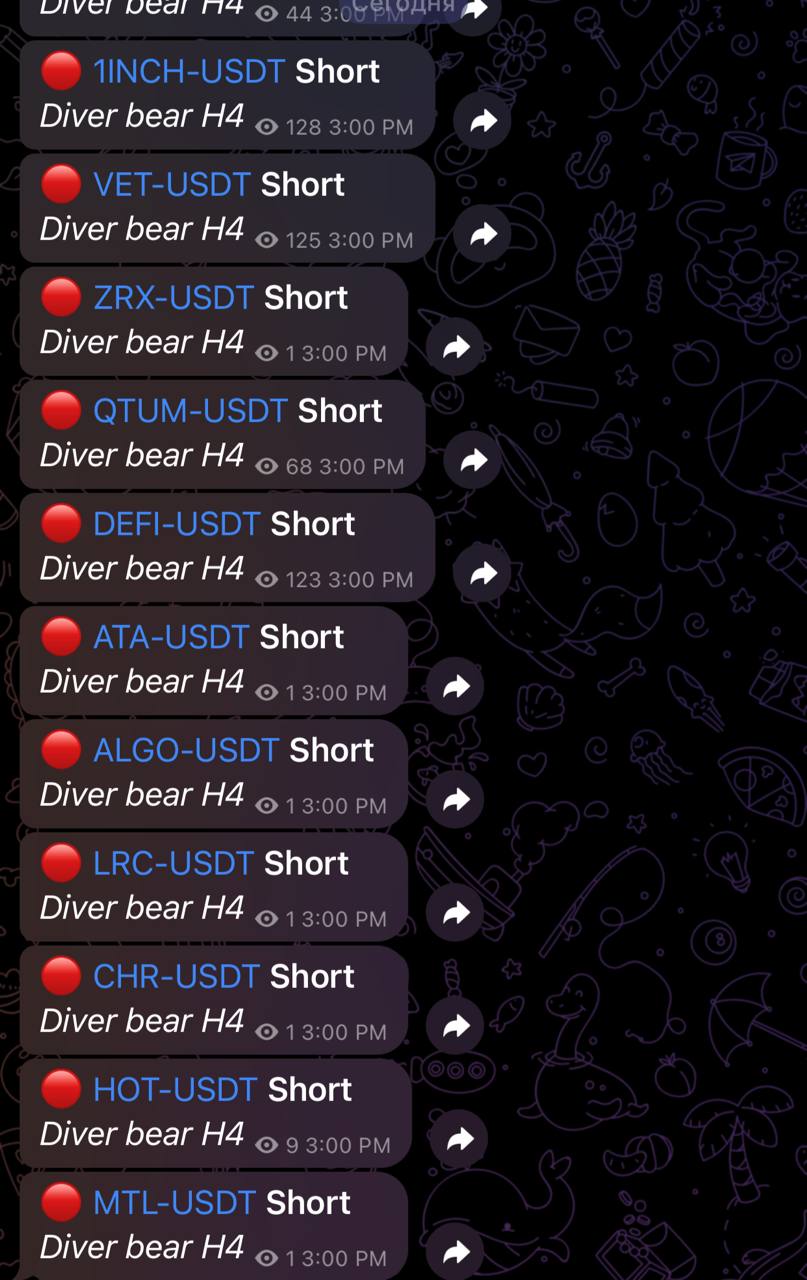Share the VET-USDT Short post
The width and height of the screenshot is (807, 1280).
click(x=483, y=235)
